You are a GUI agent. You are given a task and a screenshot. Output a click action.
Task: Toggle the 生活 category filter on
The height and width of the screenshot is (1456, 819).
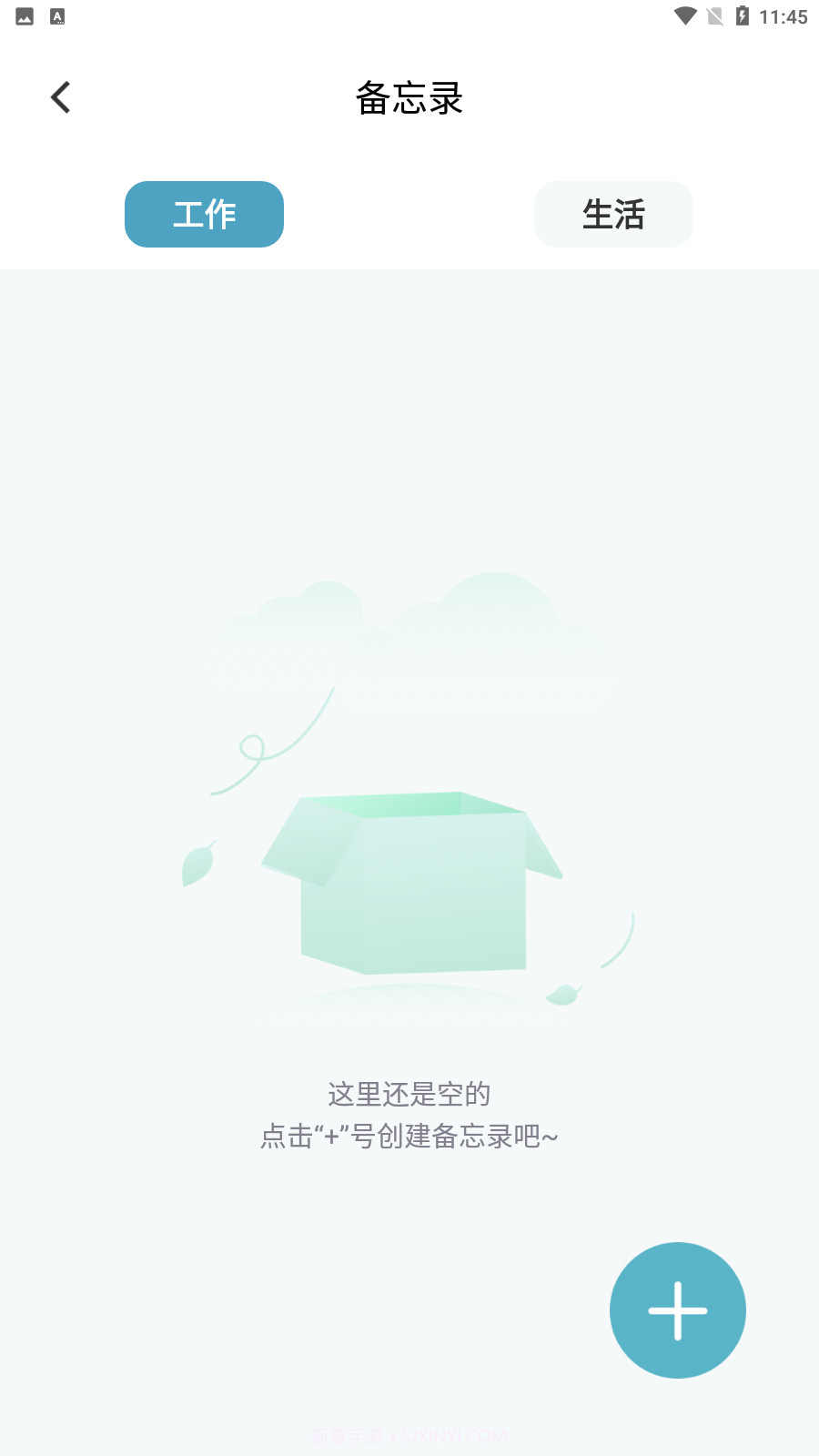[613, 214]
